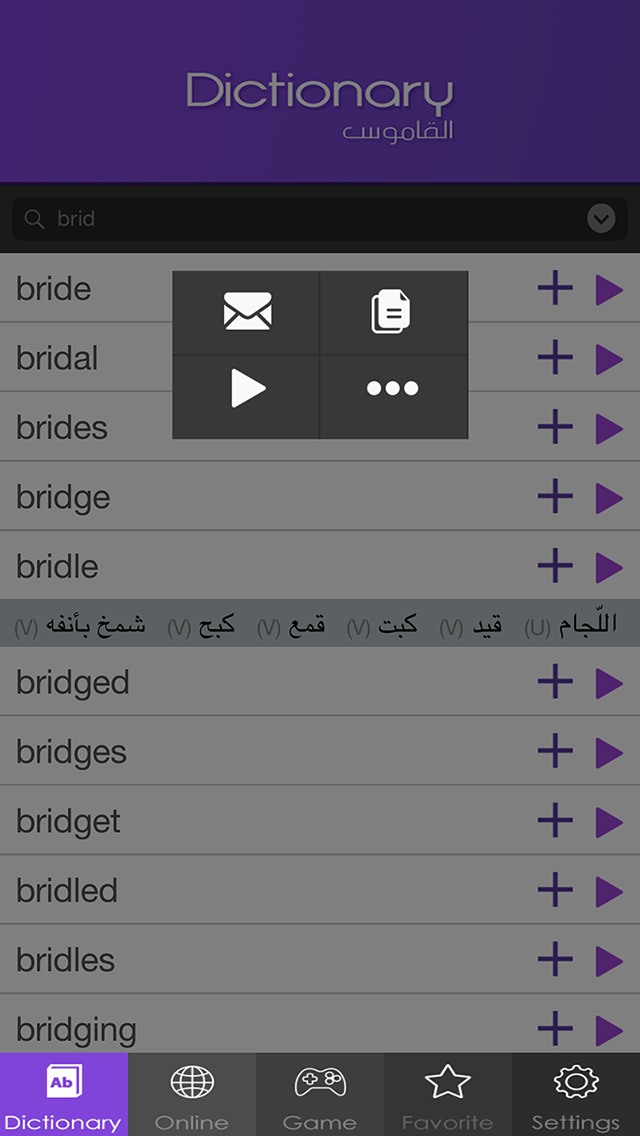
Task: Open the entry for "bridled"
Action: pyautogui.click(x=67, y=891)
